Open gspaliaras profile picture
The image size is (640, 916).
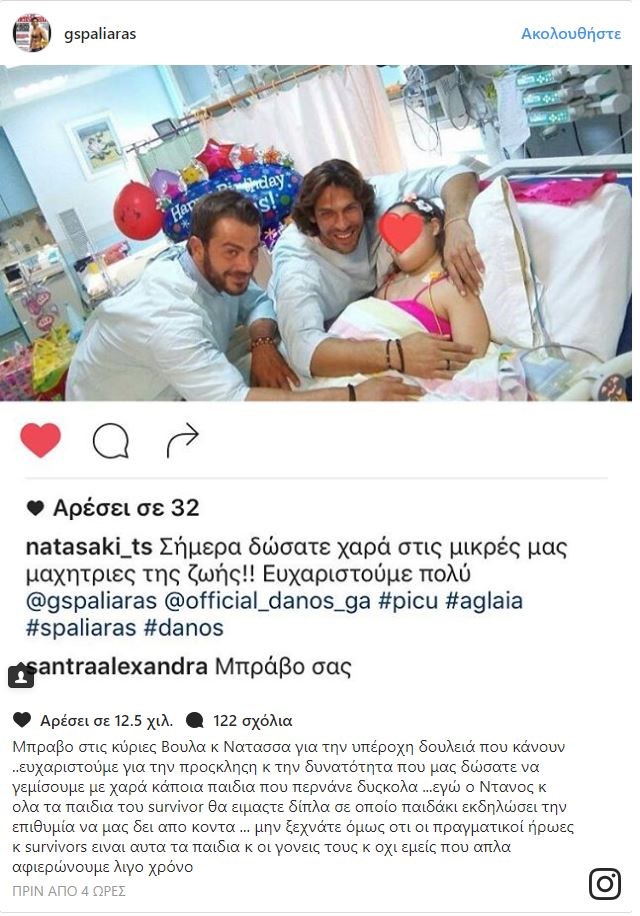coord(31,33)
